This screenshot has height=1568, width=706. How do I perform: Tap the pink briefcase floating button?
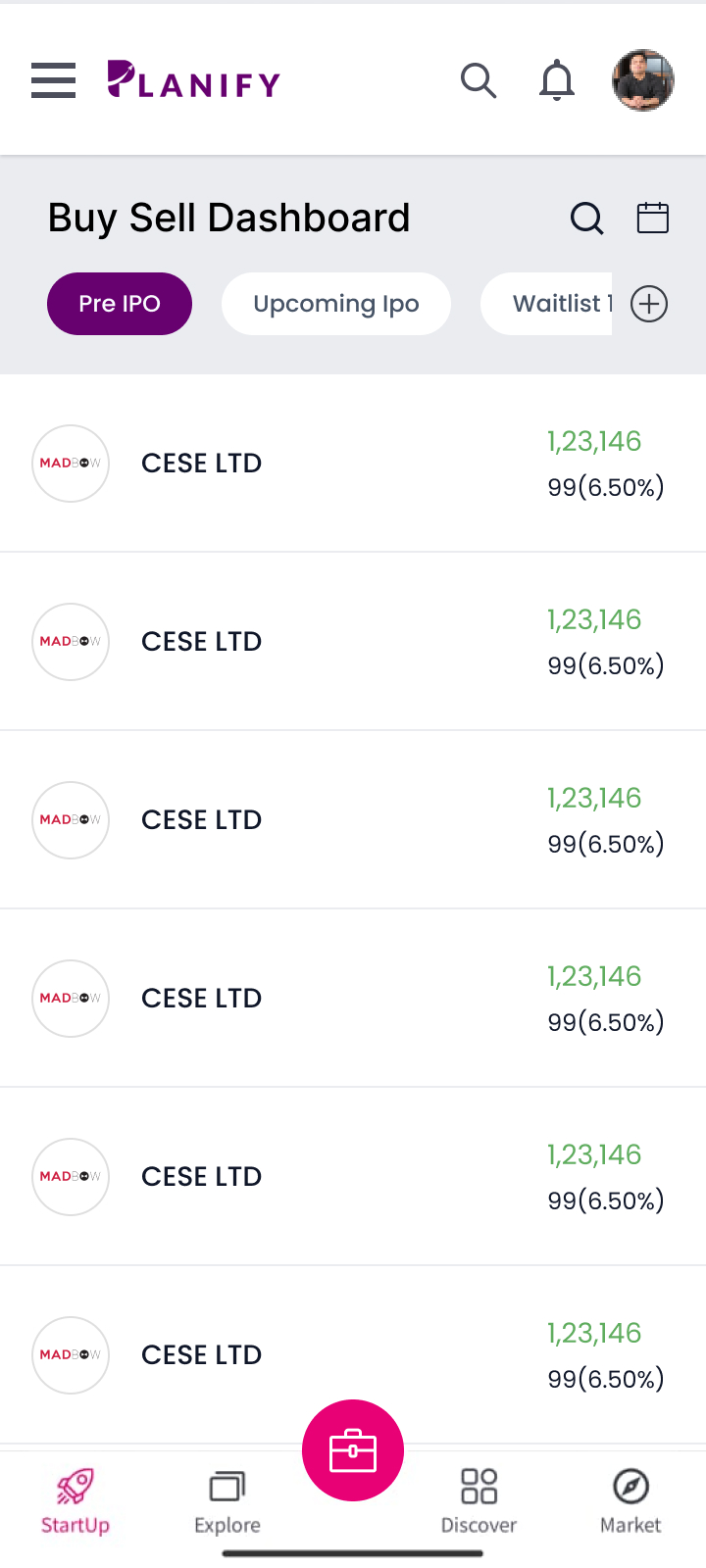pyautogui.click(x=353, y=1450)
